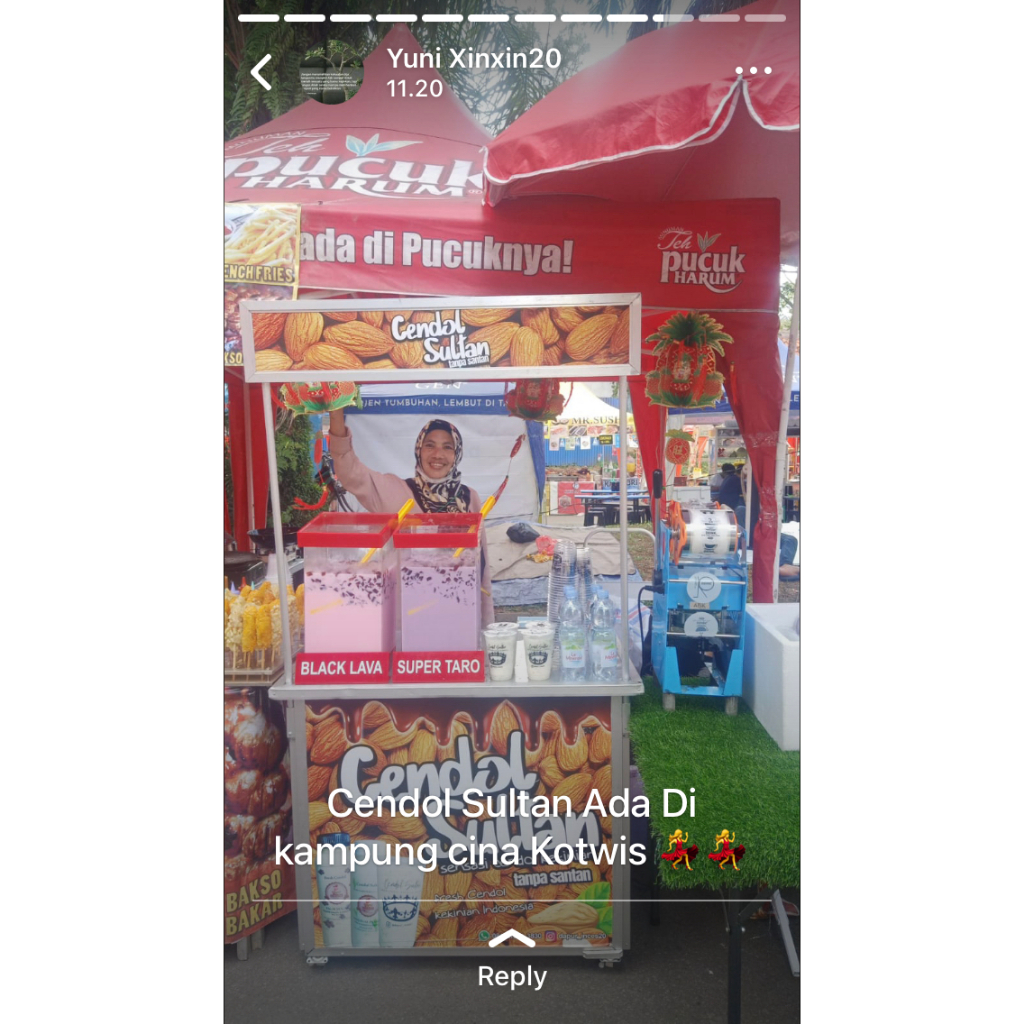Tap Reply to respond to this status
The image size is (1024, 1024).
tap(512, 963)
